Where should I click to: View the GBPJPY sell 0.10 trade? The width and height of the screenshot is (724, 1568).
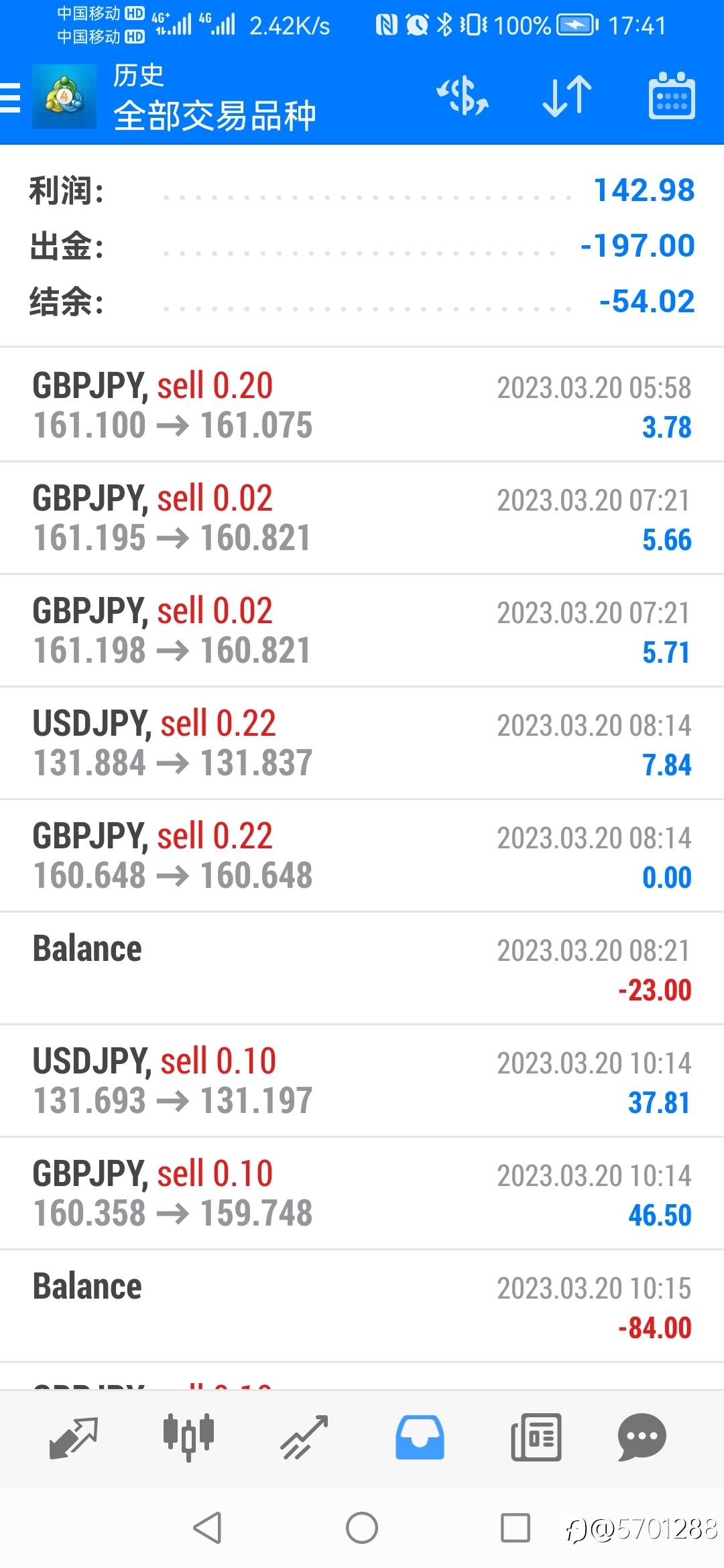point(362,1193)
